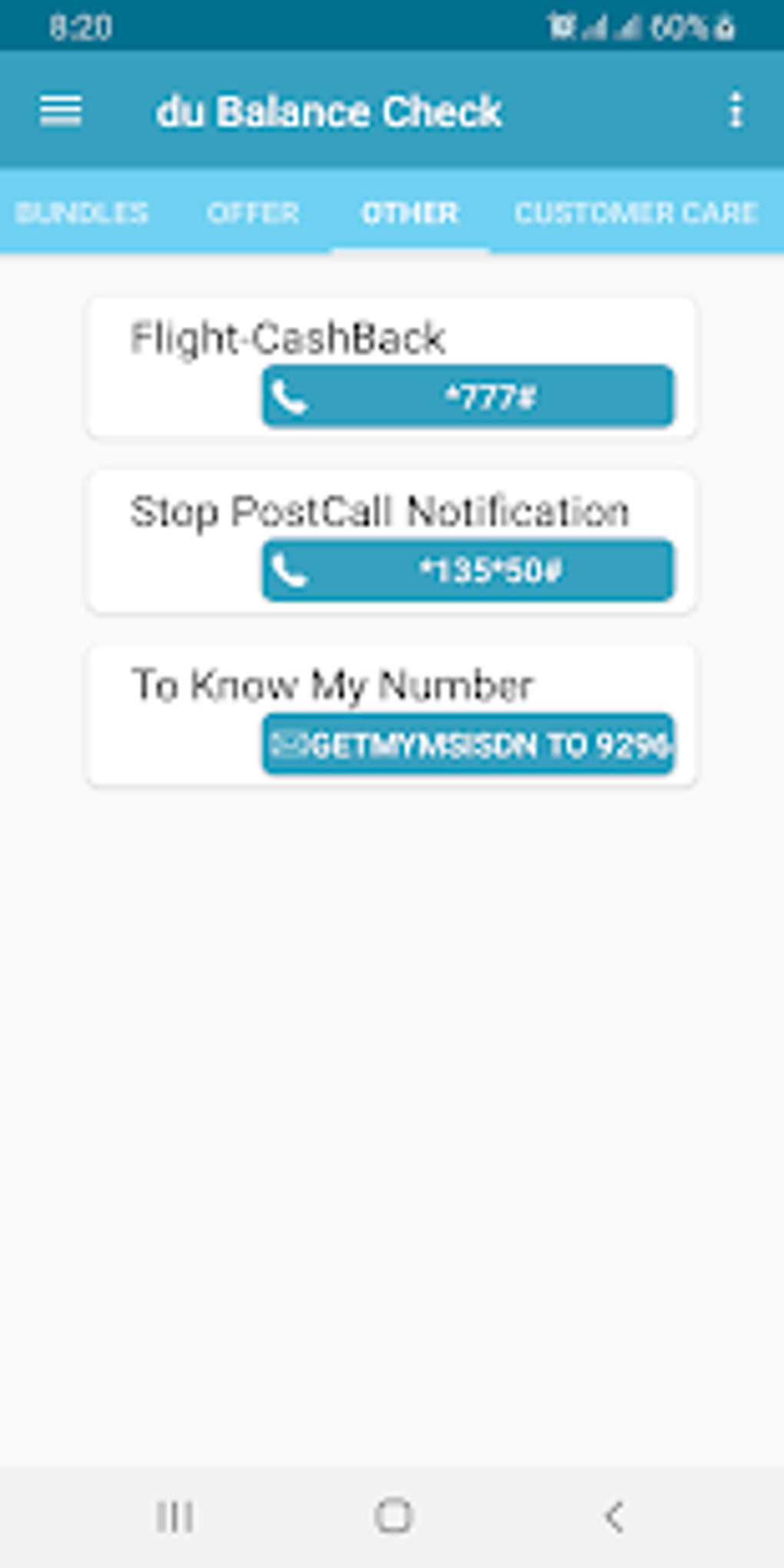Image resolution: width=784 pixels, height=1568 pixels.
Task: Switch to the Offer tab
Action: pos(253,213)
